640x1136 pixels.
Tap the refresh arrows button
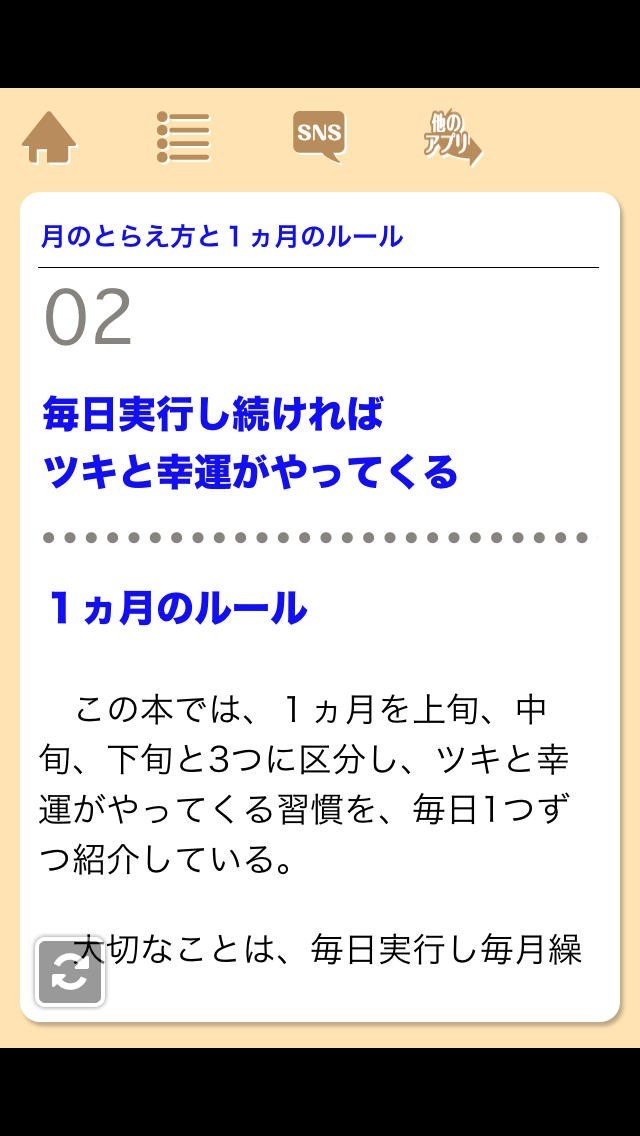70,972
